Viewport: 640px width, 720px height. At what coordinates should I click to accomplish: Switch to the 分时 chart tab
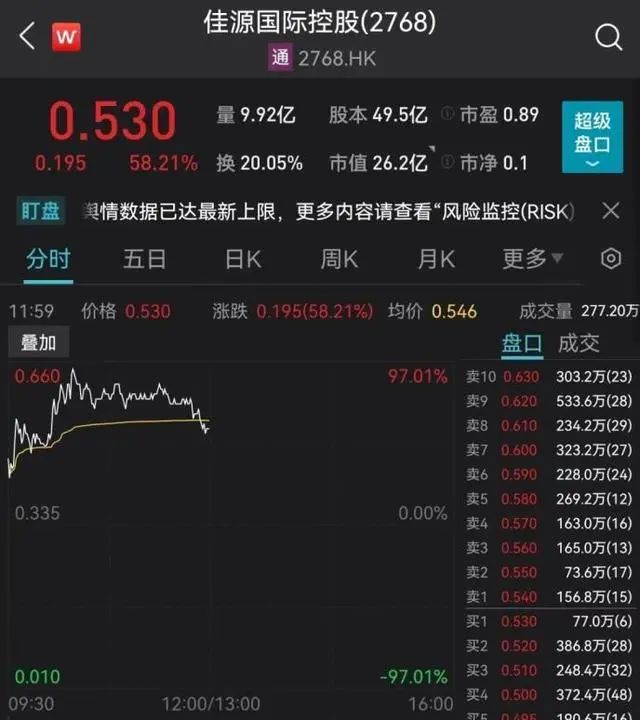click(x=48, y=259)
